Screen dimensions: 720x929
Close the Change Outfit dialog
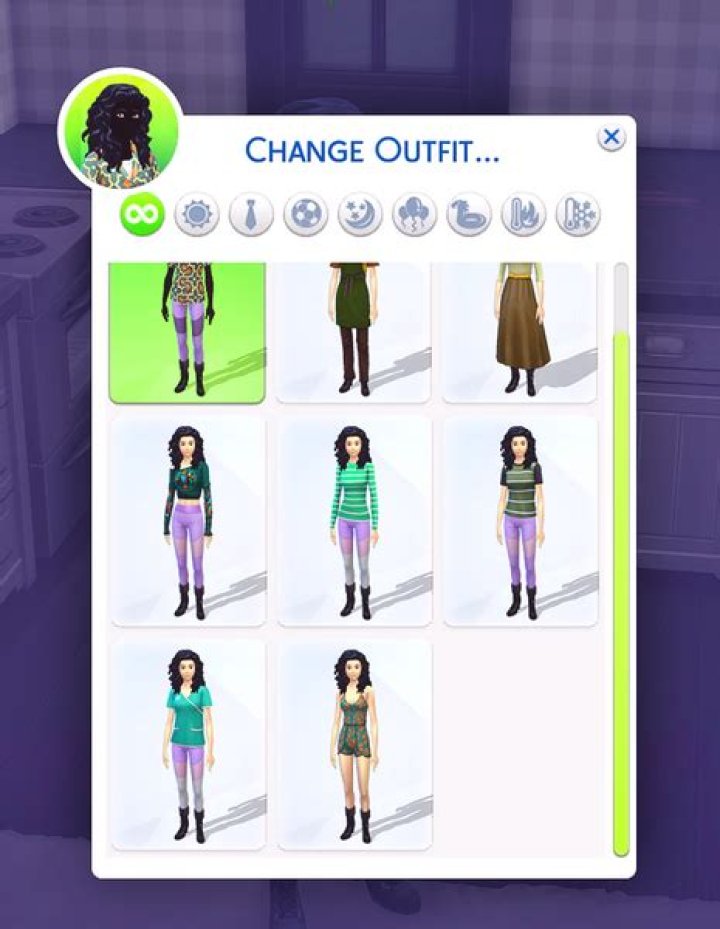coord(611,137)
